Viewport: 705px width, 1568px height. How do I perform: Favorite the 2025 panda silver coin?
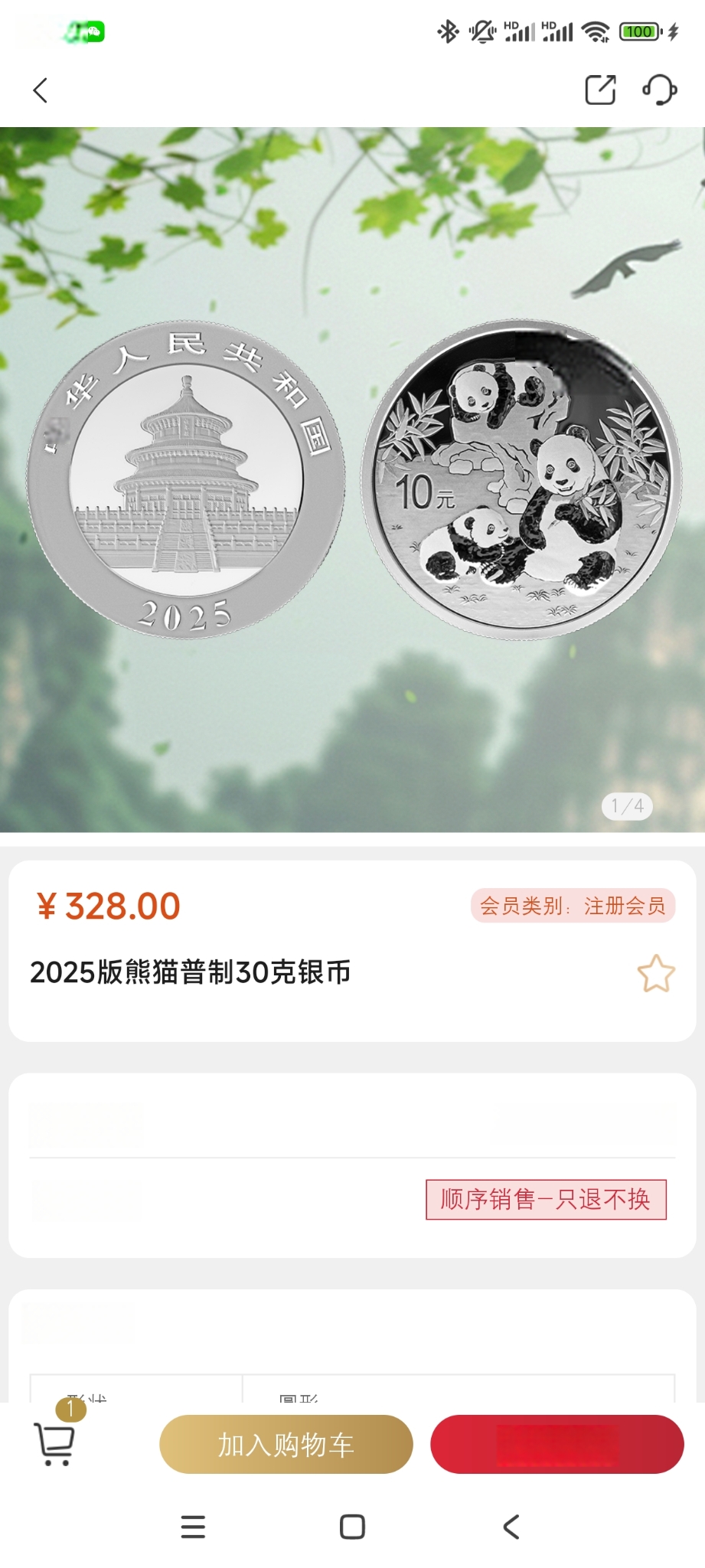point(656,973)
